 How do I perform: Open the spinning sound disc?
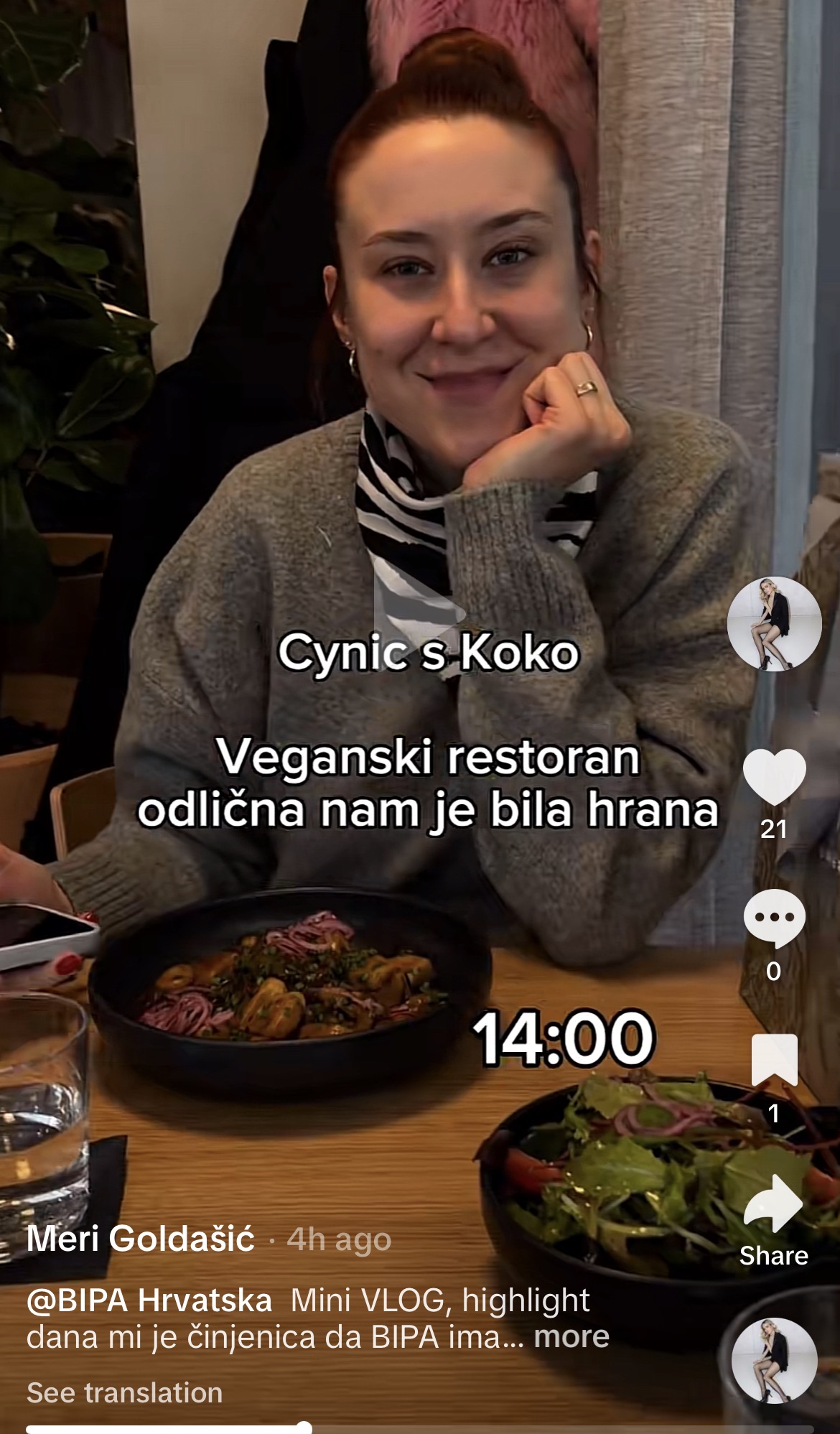click(774, 1360)
